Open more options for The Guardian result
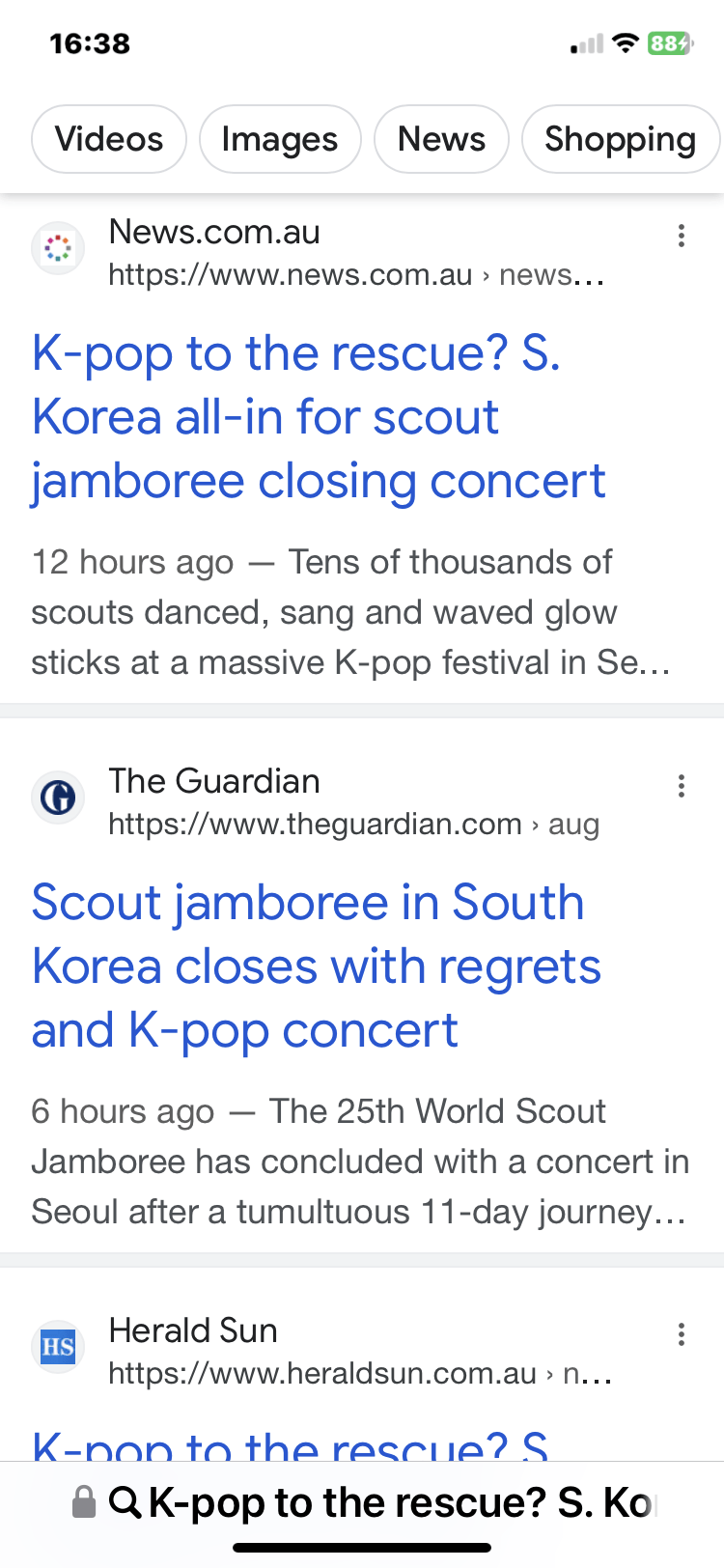The height and width of the screenshot is (1568, 724). [682, 786]
